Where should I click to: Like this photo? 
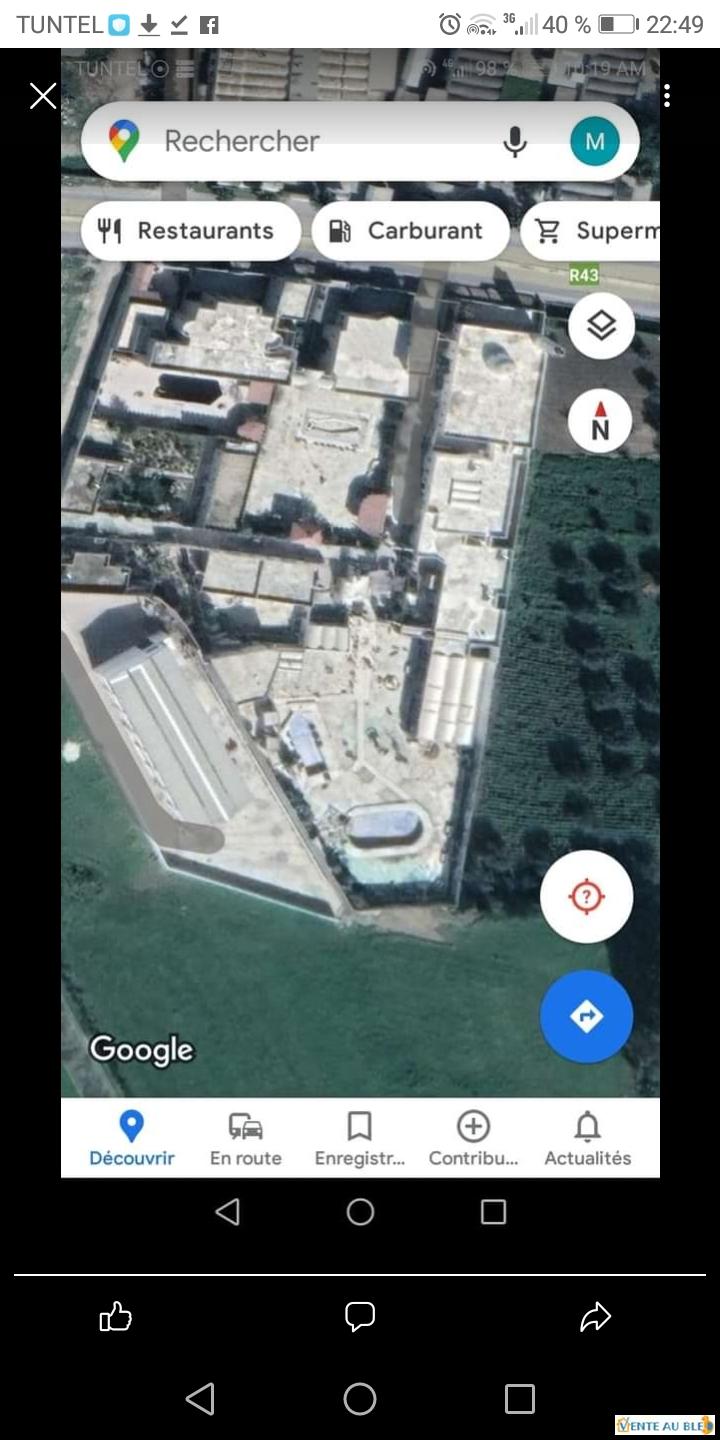click(116, 1317)
